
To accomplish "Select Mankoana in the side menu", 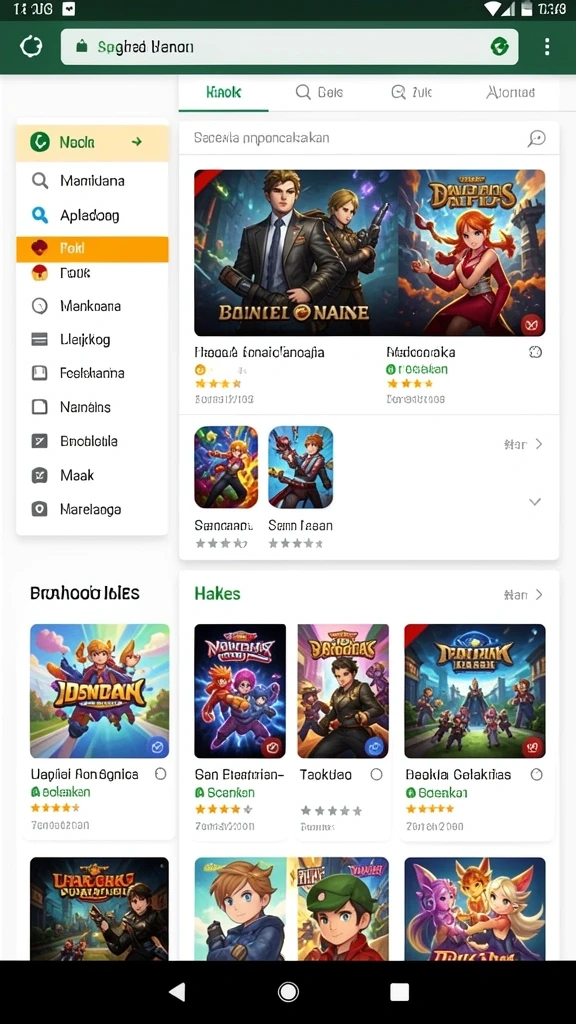I will [x=92, y=306].
